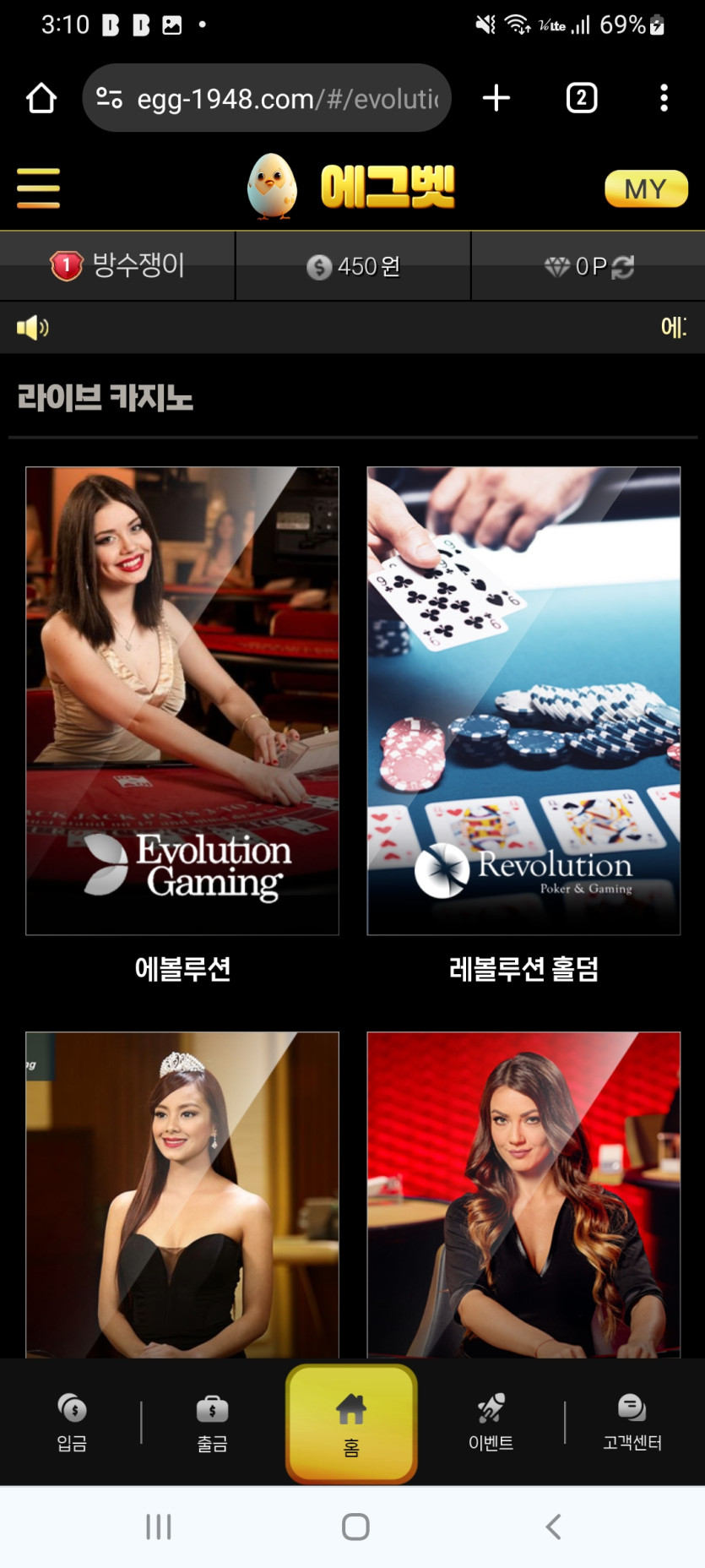
Task: Toggle the announcement speaker icon
Action: click(32, 327)
